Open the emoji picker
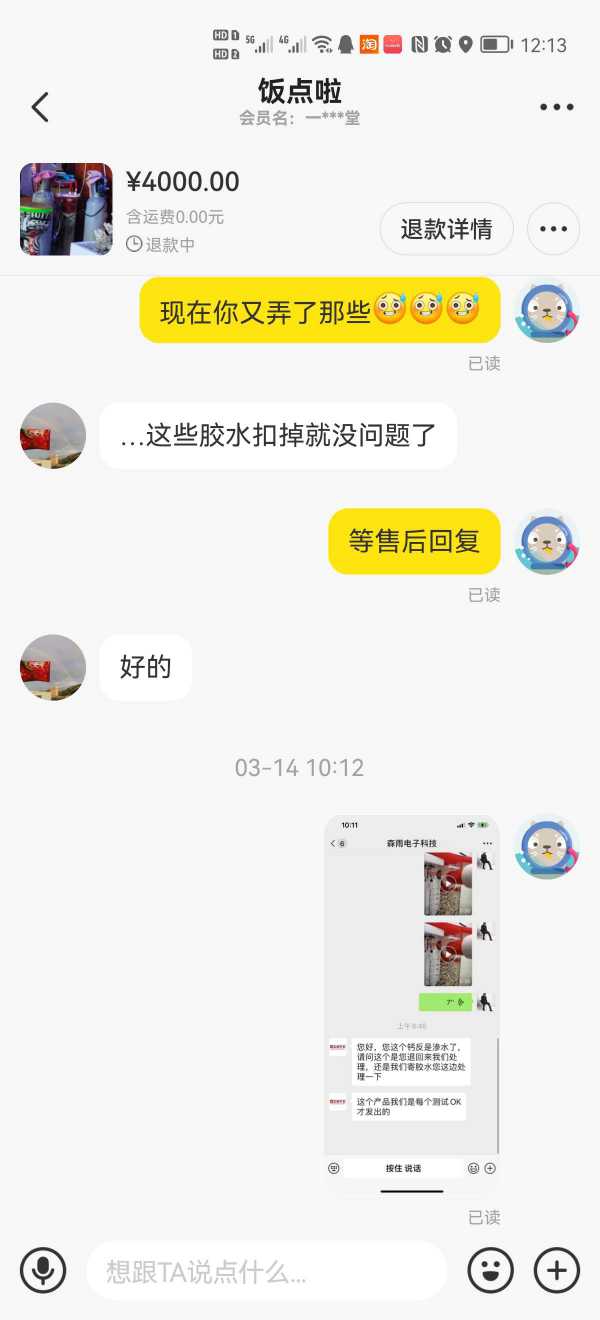The height and width of the screenshot is (1320, 600). pyautogui.click(x=490, y=1271)
